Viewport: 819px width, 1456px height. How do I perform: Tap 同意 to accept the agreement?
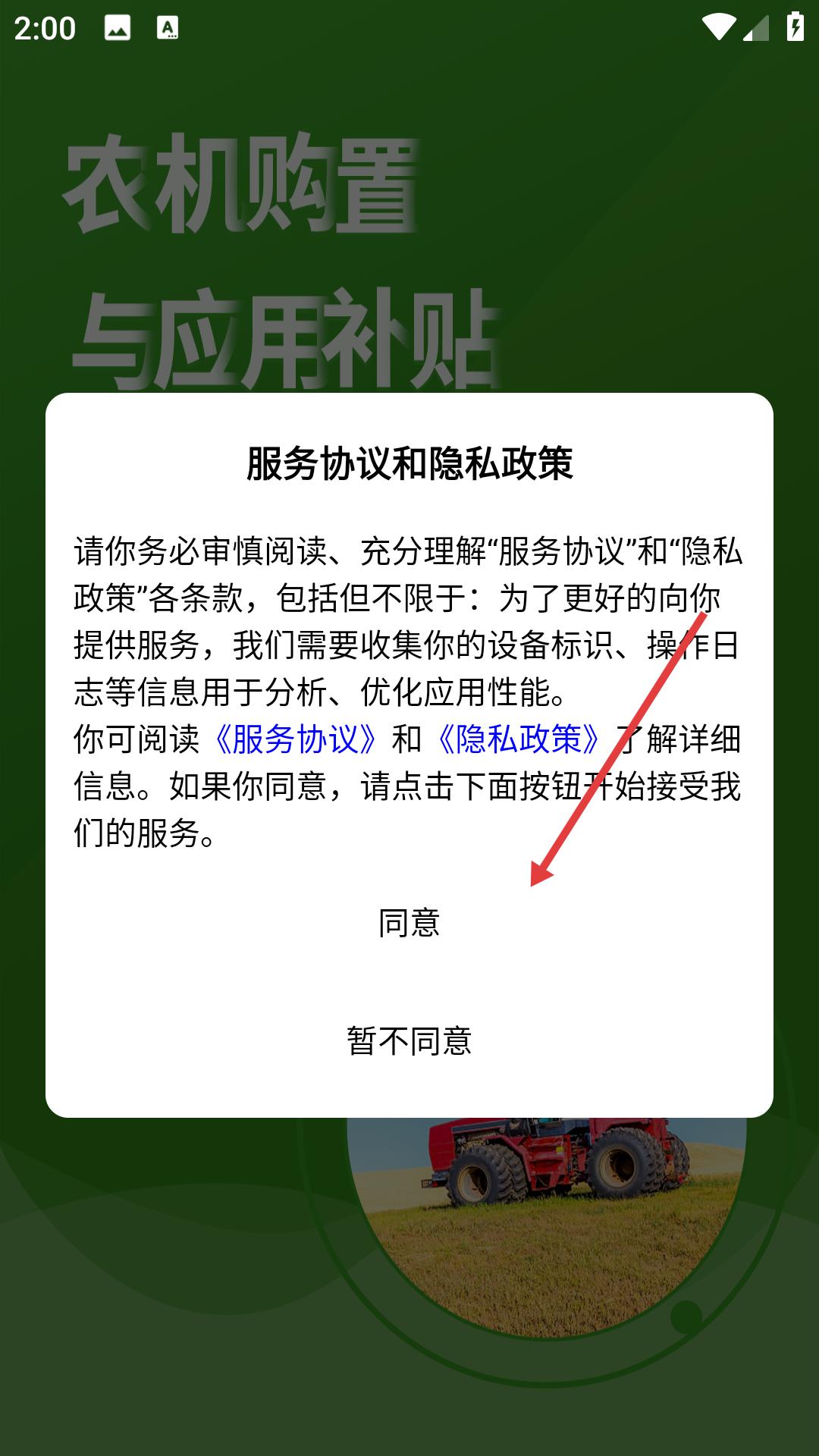409,923
